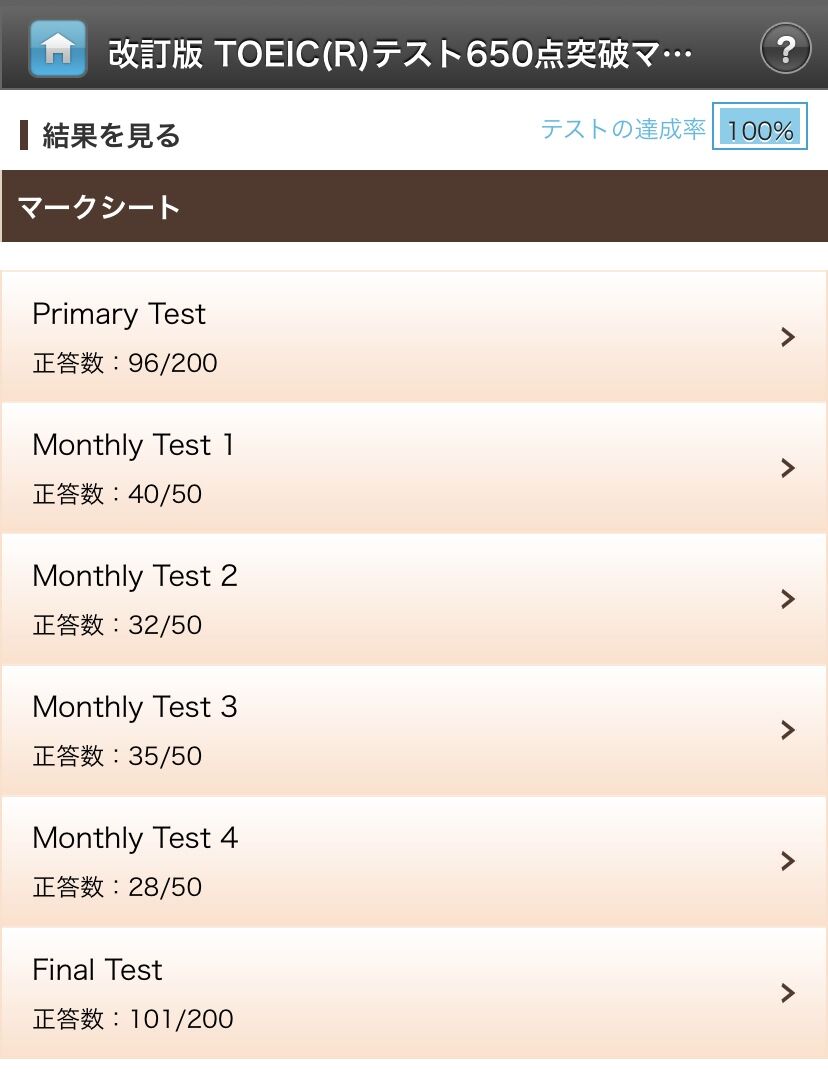Open Monthly Test 2 results

414,598
